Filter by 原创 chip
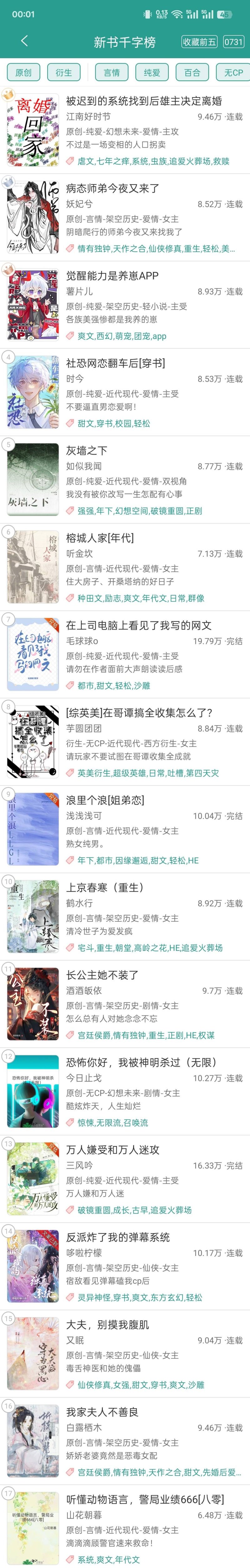 (x=23, y=72)
